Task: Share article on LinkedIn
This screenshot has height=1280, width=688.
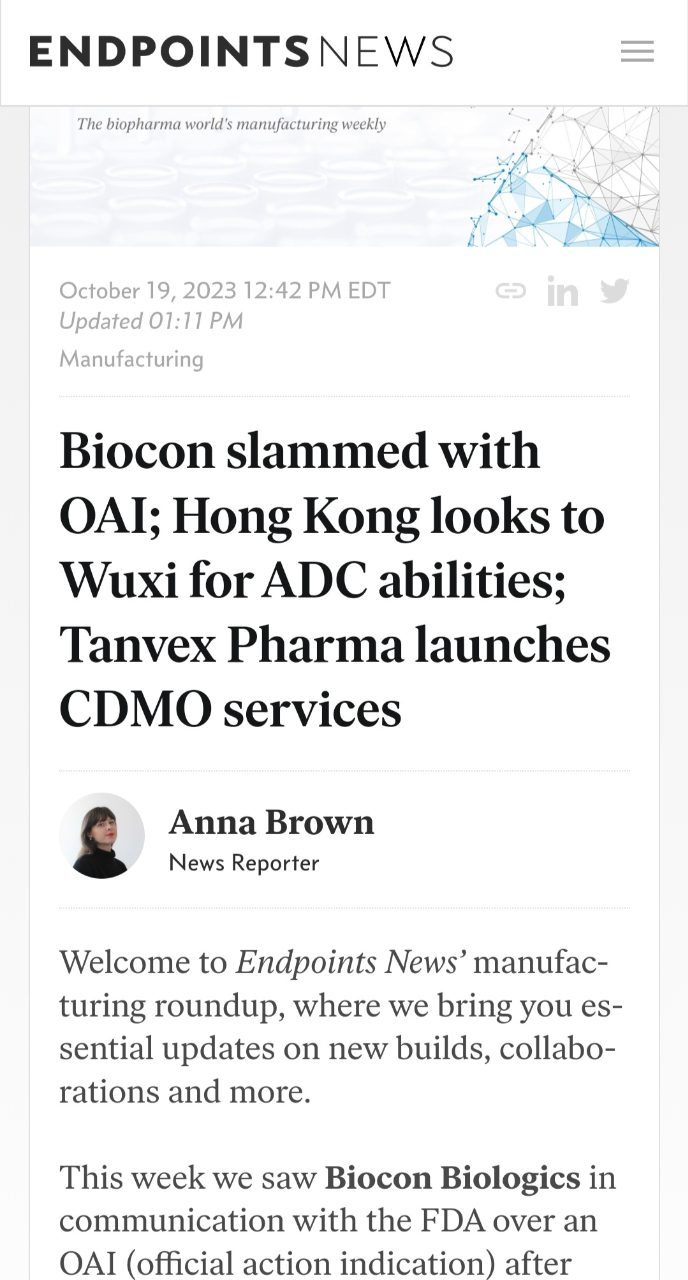Action: (x=563, y=291)
